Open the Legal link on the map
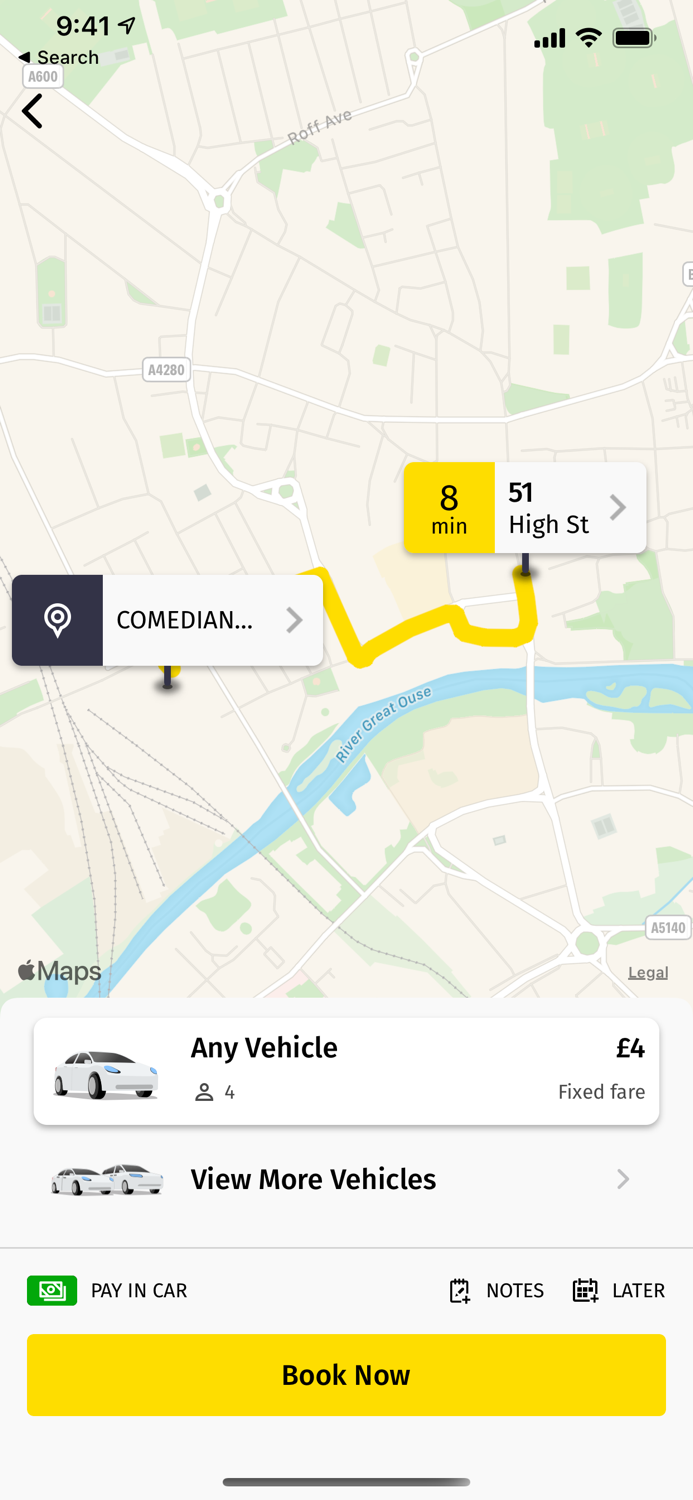Image resolution: width=693 pixels, height=1500 pixels. pyautogui.click(x=648, y=972)
